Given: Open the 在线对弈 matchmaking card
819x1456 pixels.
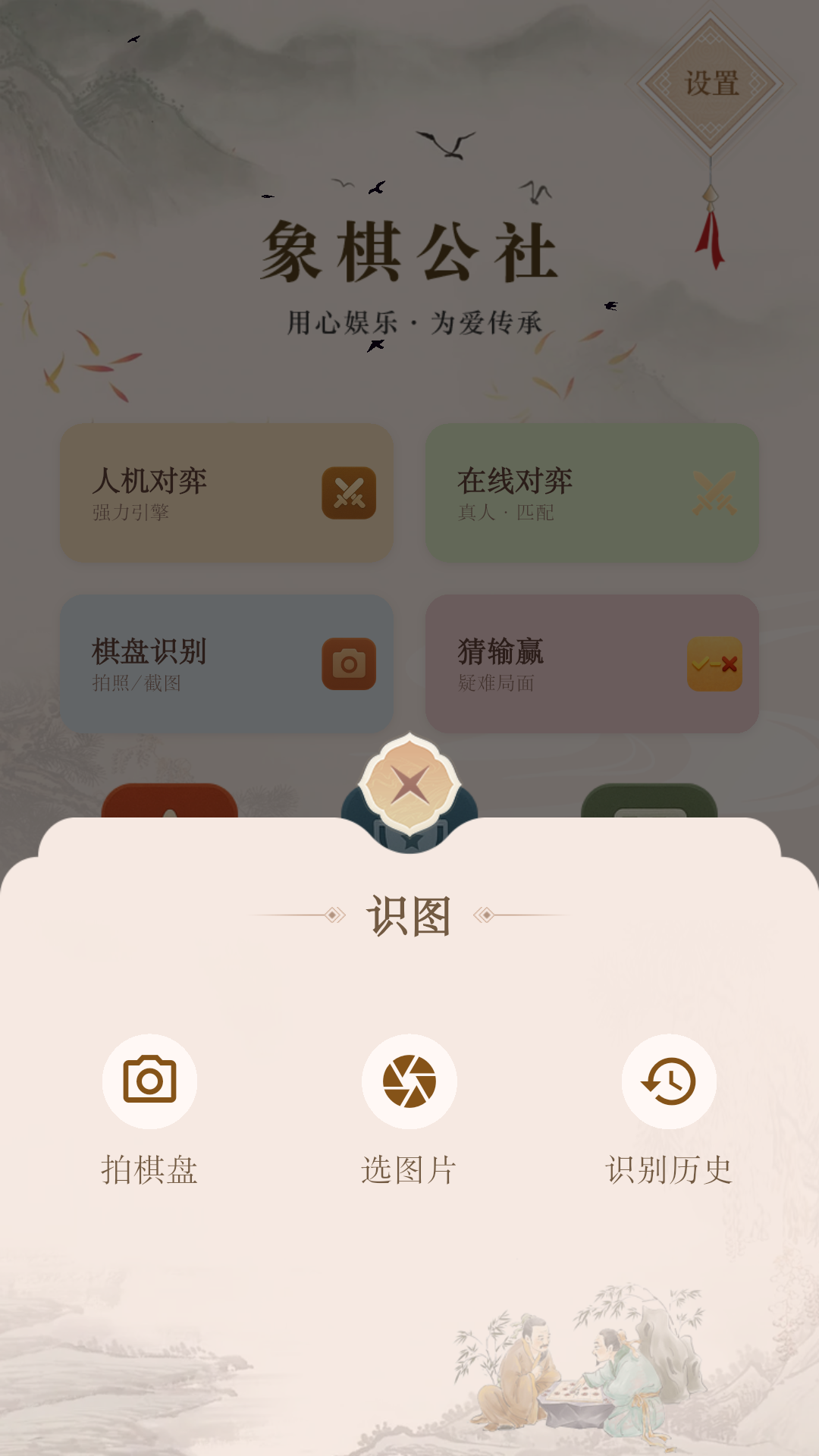Looking at the screenshot, I should coord(591,493).
